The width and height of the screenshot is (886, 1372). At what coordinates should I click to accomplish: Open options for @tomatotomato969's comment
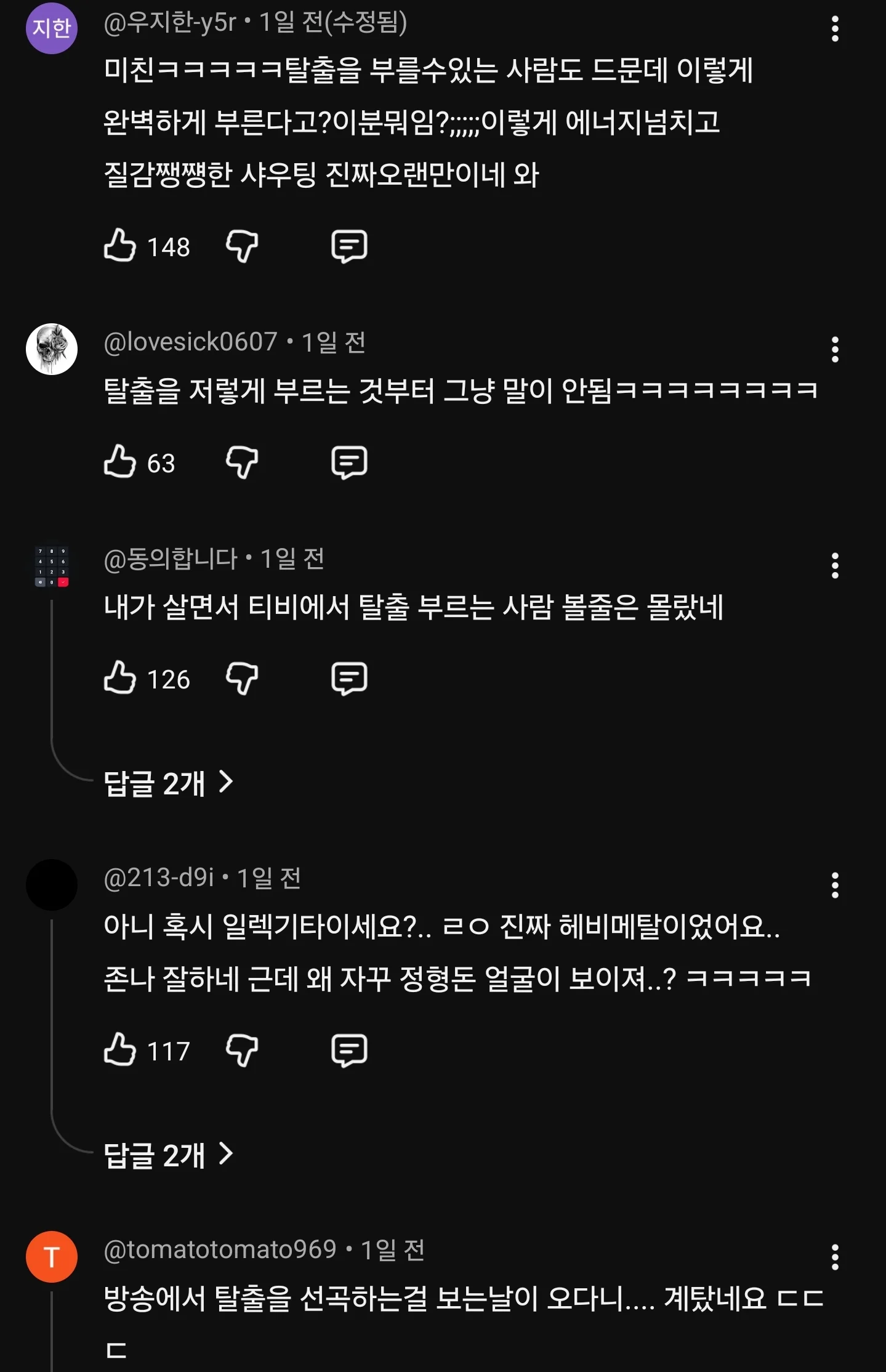pyautogui.click(x=835, y=1257)
